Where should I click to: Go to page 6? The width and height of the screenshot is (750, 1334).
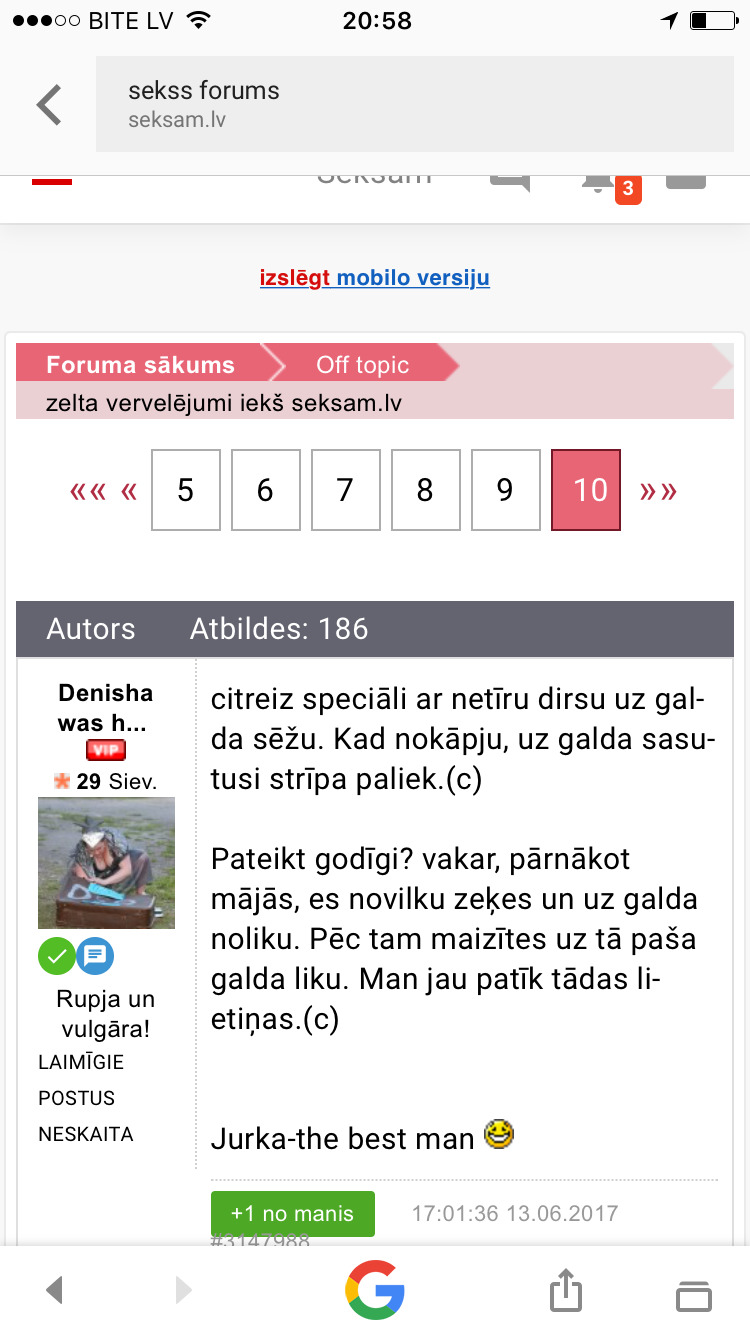(x=265, y=490)
